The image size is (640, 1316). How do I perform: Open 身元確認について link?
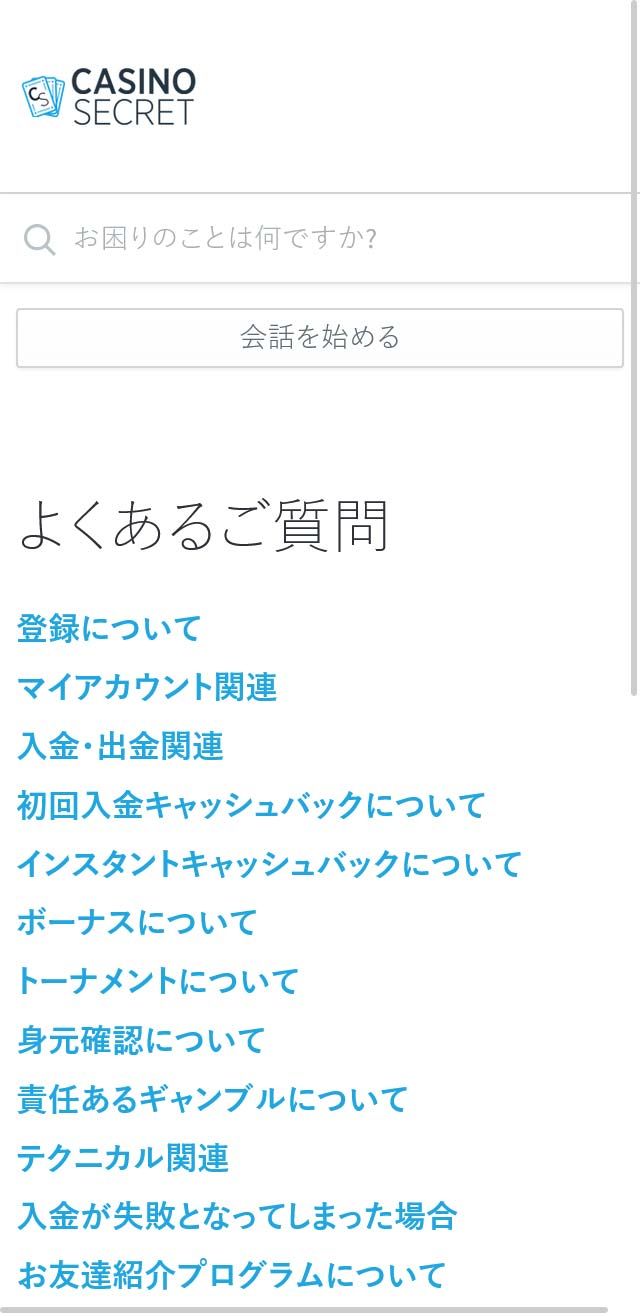point(141,1040)
